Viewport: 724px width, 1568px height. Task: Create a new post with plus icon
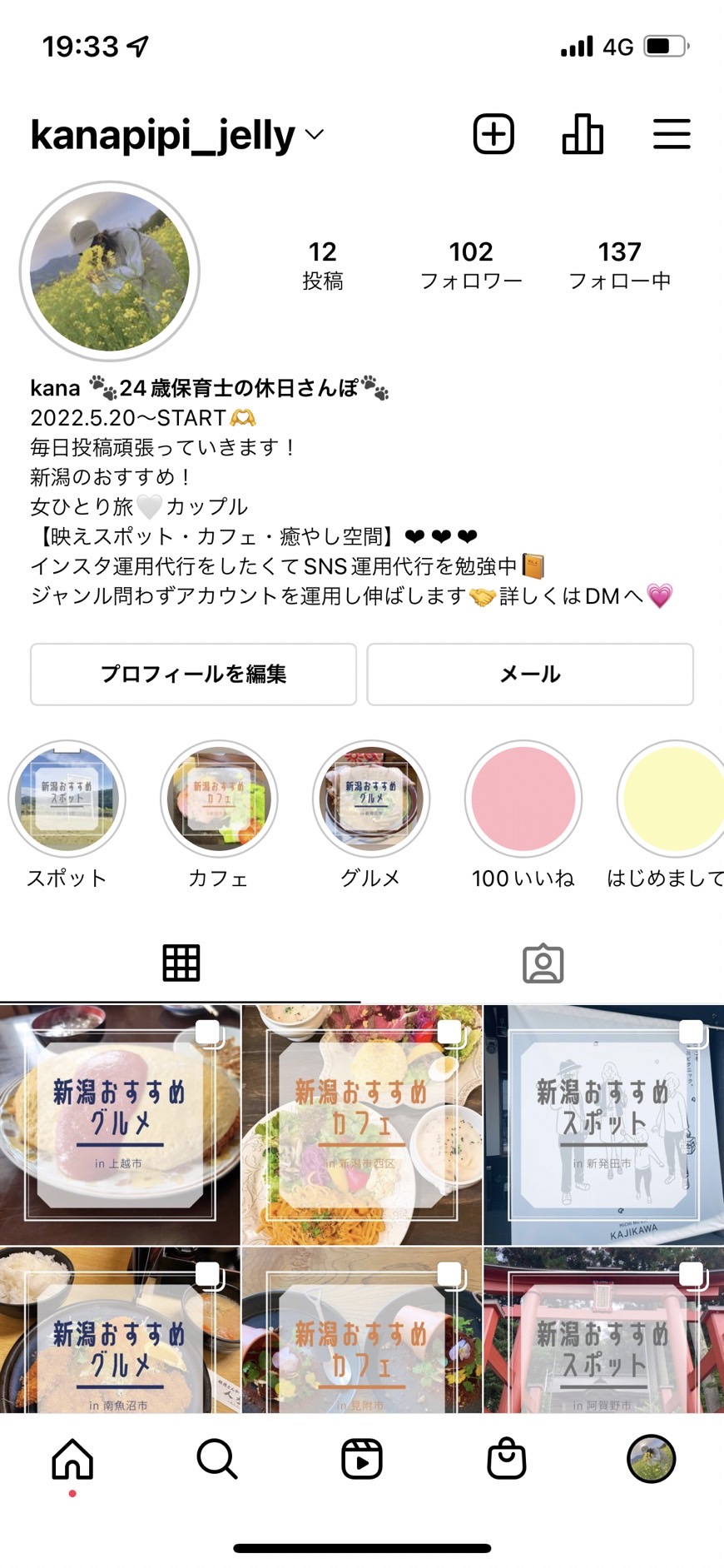493,134
